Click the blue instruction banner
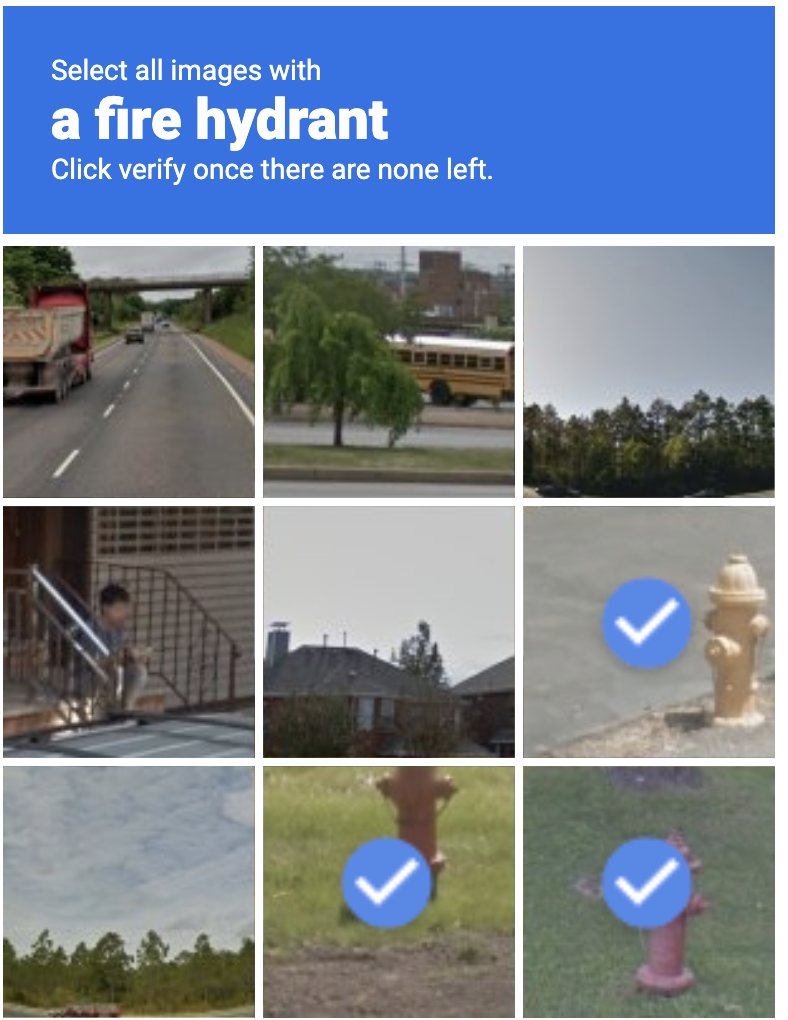788x1020 pixels. 394,120
